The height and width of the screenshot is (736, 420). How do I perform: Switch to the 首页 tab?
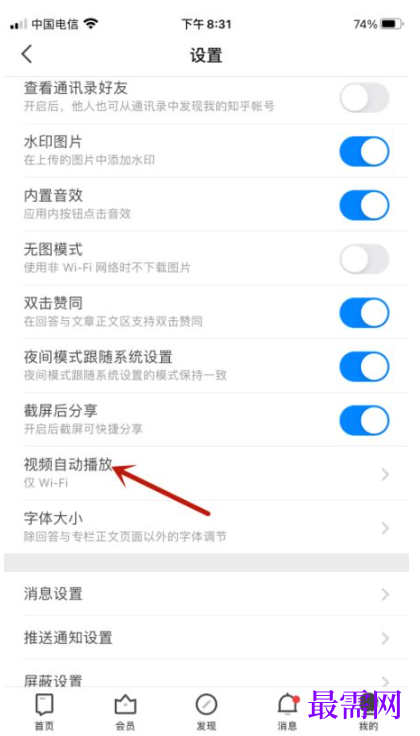[44, 712]
